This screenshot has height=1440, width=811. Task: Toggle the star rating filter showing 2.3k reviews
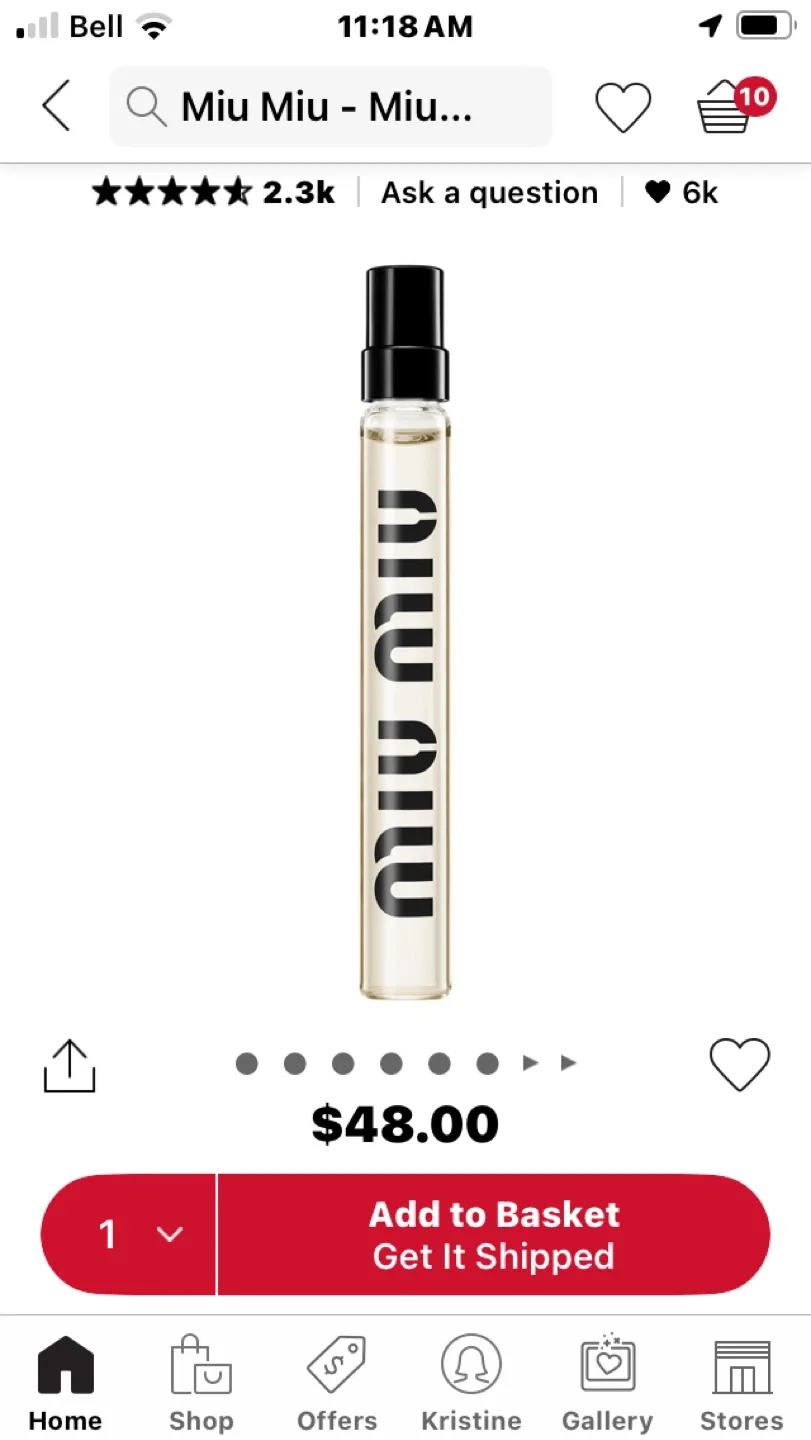point(213,192)
